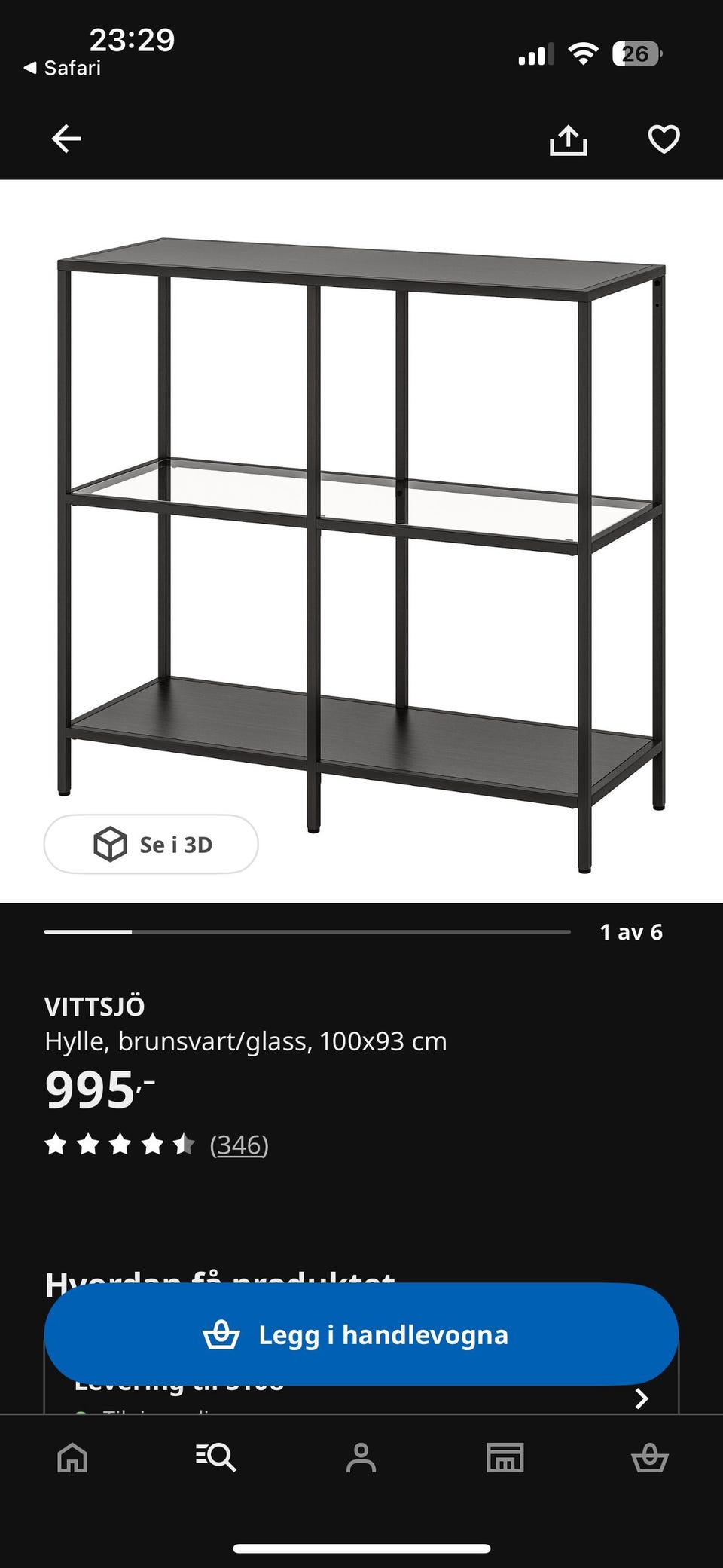Go back using the top arrow
Viewport: 723px width, 1568px height.
[66, 139]
